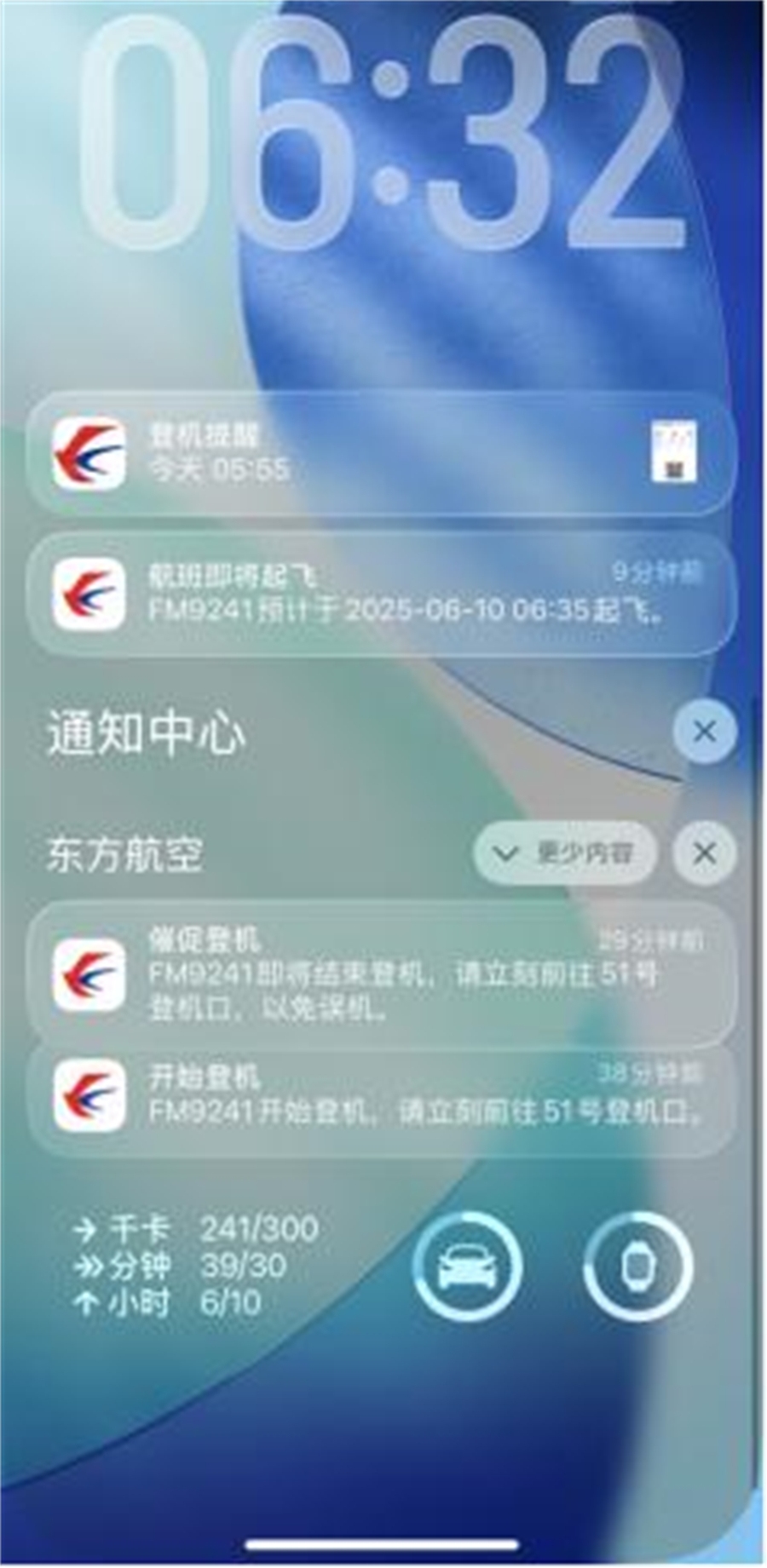This screenshot has height=1568, width=767.
Task: Dismiss the 东方航空 notification group
Action: click(x=704, y=853)
